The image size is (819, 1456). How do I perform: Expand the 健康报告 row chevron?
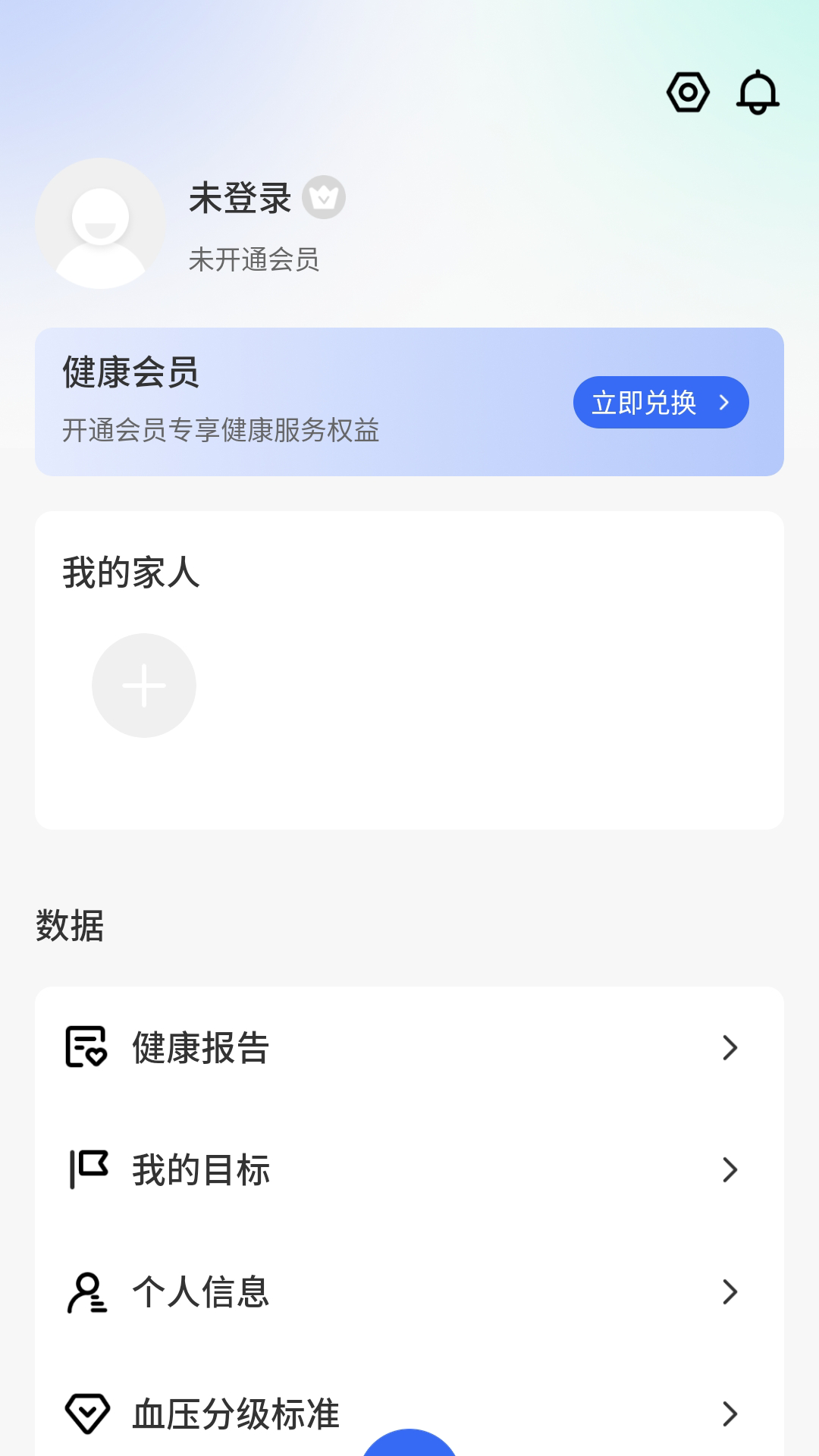(730, 1049)
